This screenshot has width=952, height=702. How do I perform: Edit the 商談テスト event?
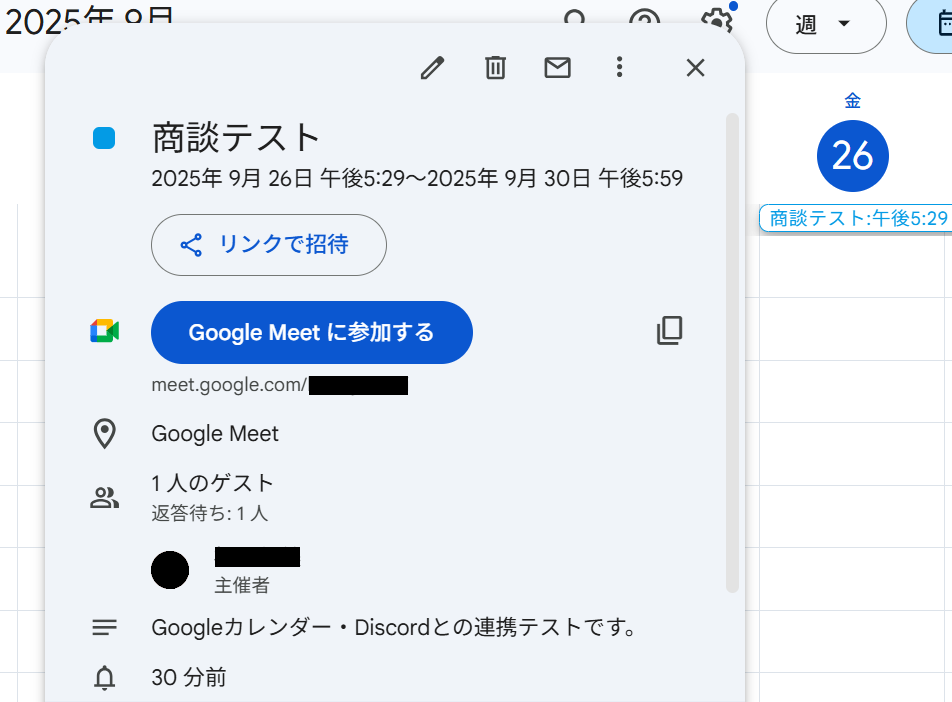click(432, 68)
